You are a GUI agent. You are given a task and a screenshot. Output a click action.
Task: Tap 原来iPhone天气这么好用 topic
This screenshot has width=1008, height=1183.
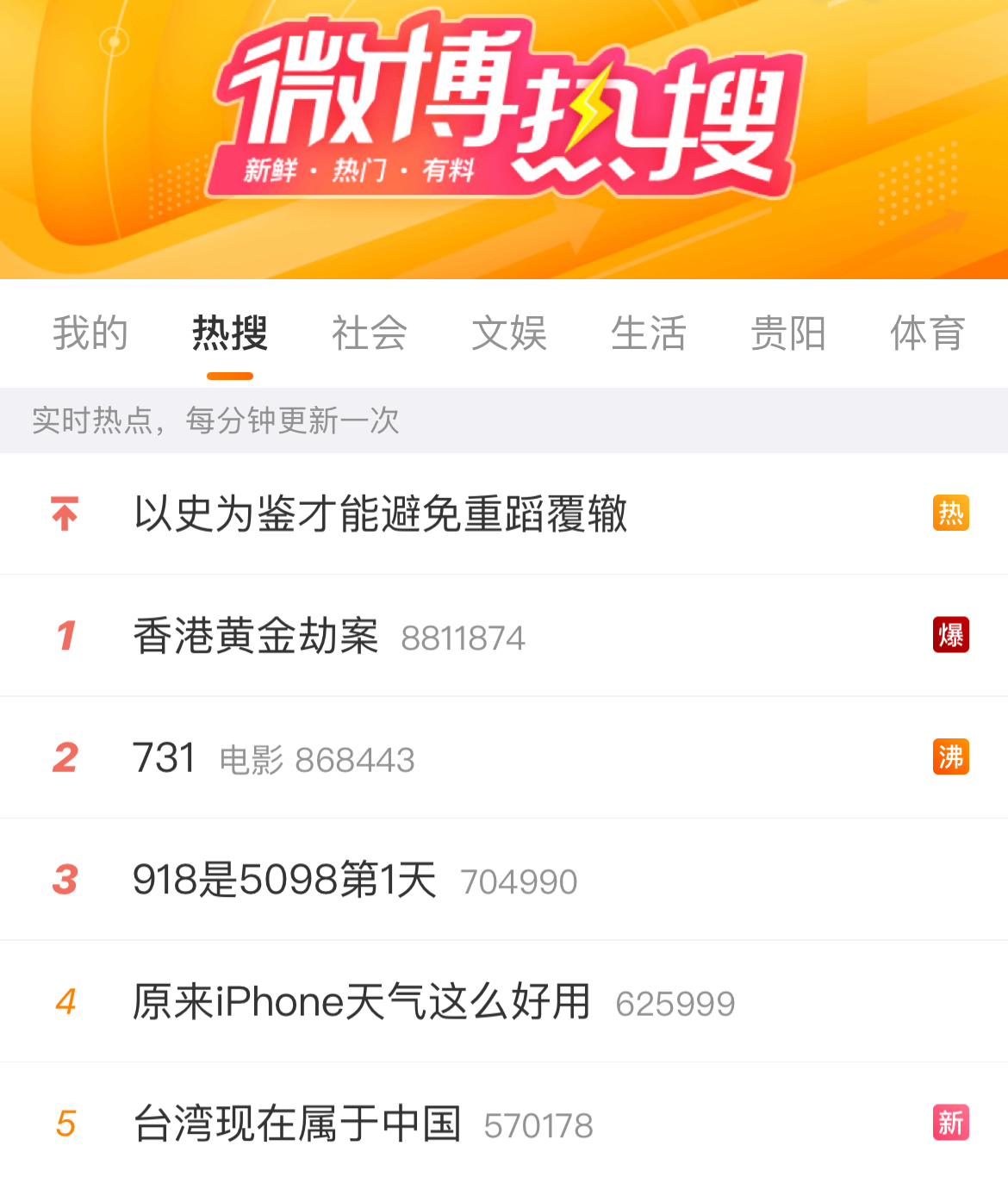(x=362, y=1002)
